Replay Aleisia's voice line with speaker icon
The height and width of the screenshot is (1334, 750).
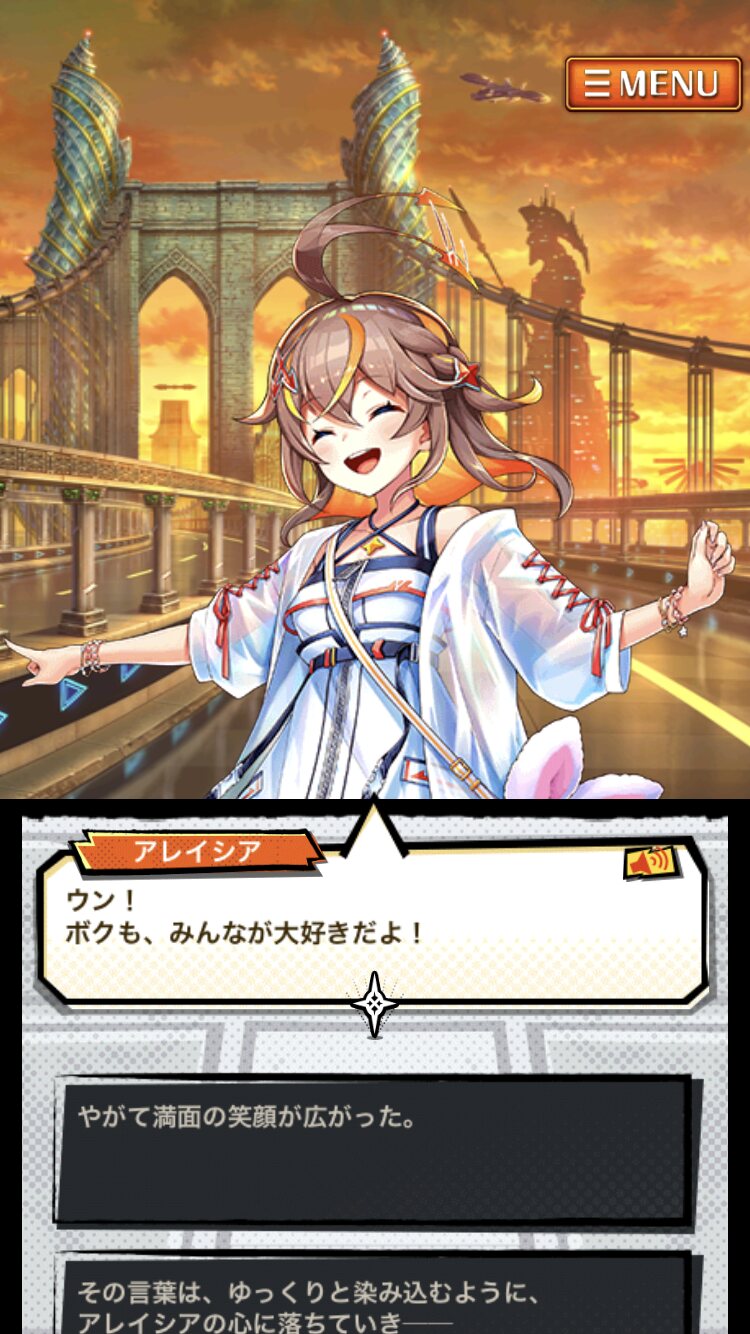651,861
